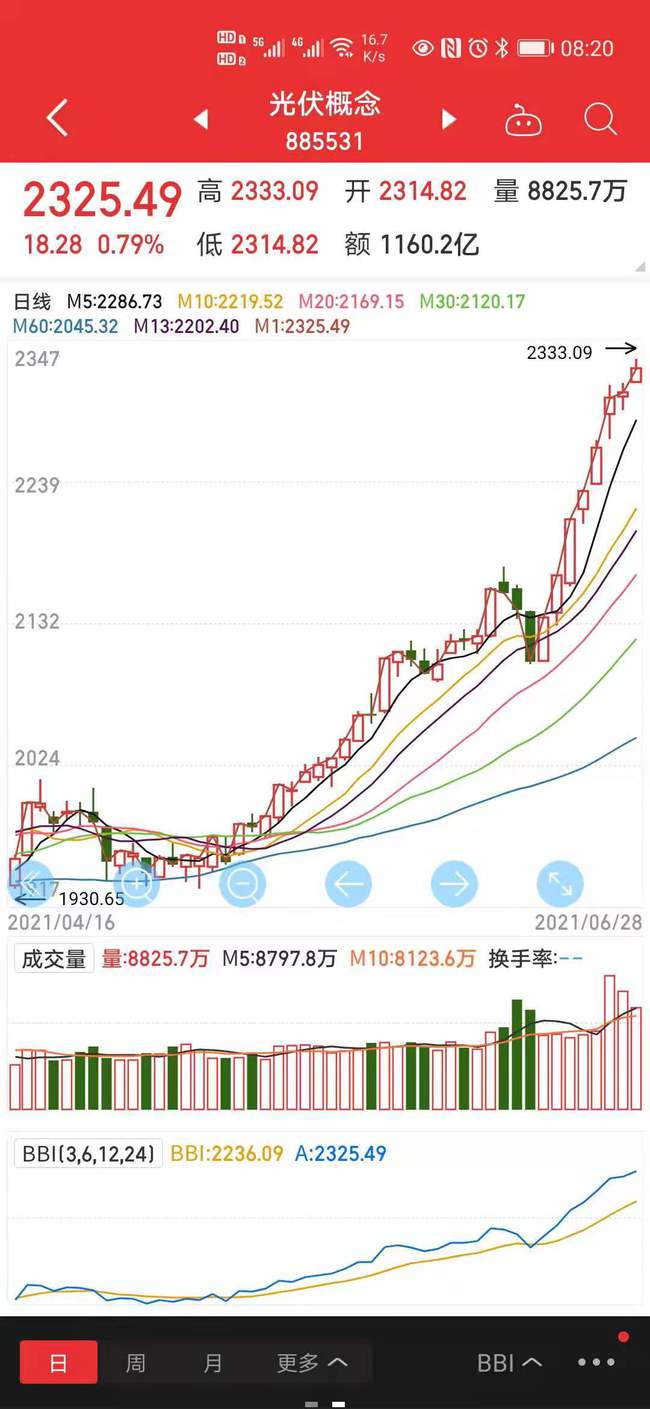Go back using the top-left arrow
This screenshot has width=650, height=1409.
pyautogui.click(x=57, y=119)
